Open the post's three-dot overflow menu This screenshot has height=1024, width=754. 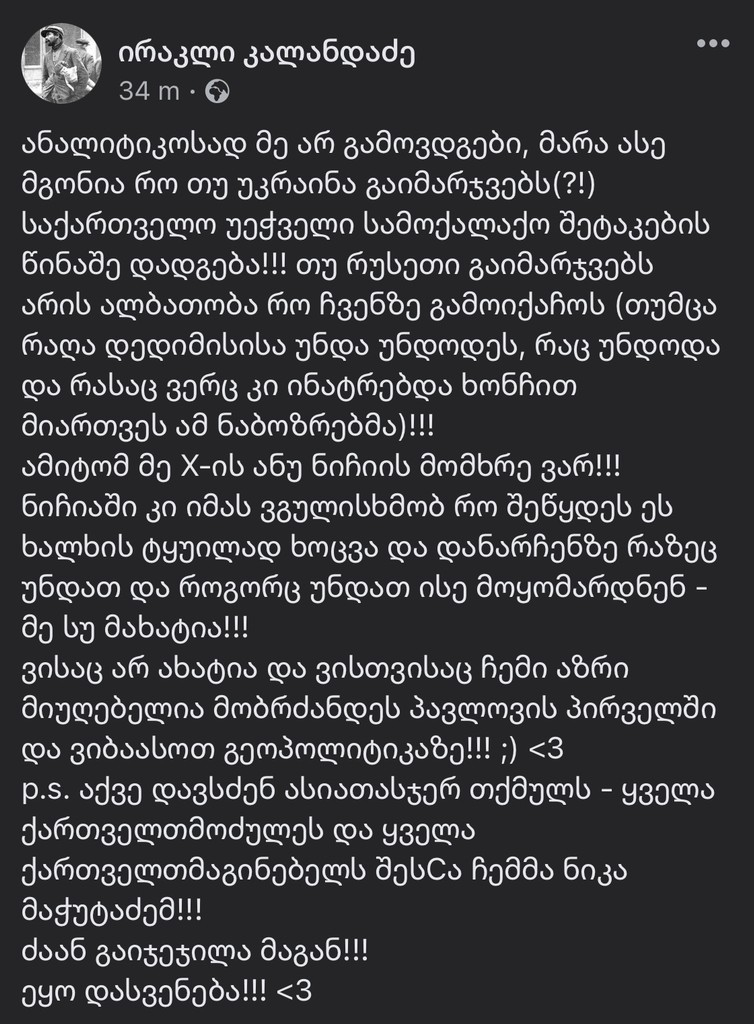713,44
